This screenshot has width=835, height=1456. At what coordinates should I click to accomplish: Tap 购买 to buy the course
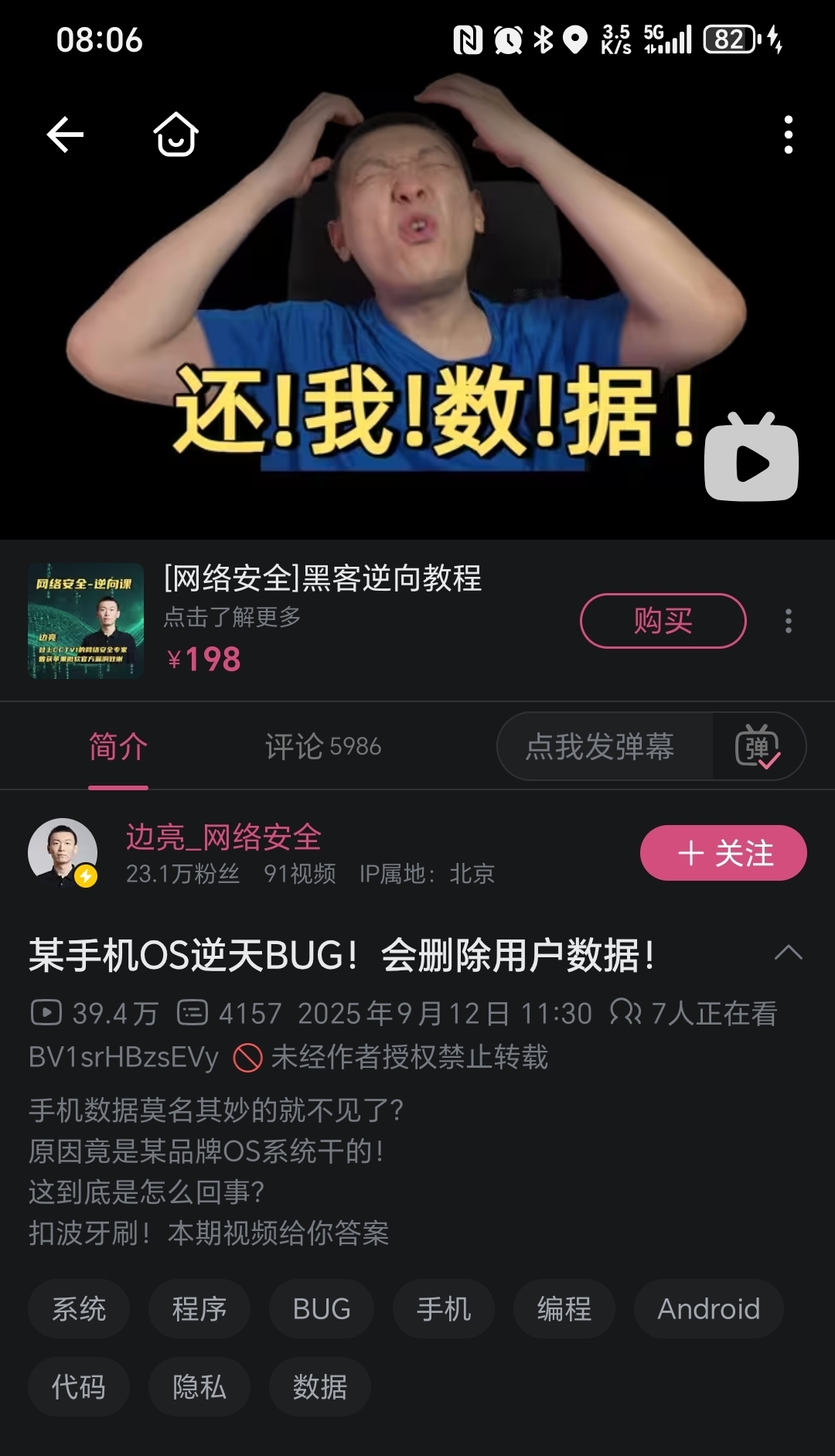[x=663, y=620]
